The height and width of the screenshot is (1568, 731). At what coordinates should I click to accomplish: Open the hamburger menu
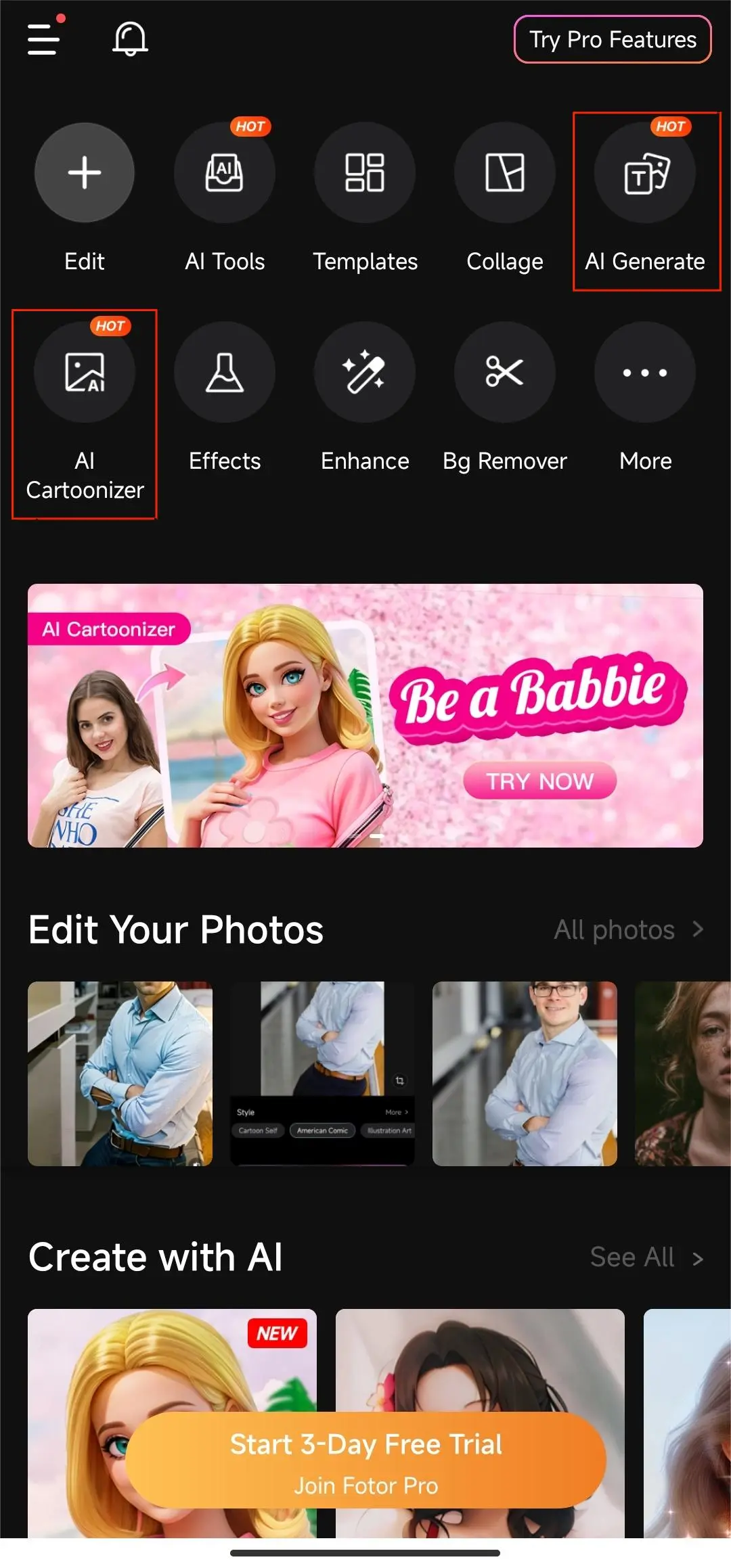pos(44,39)
